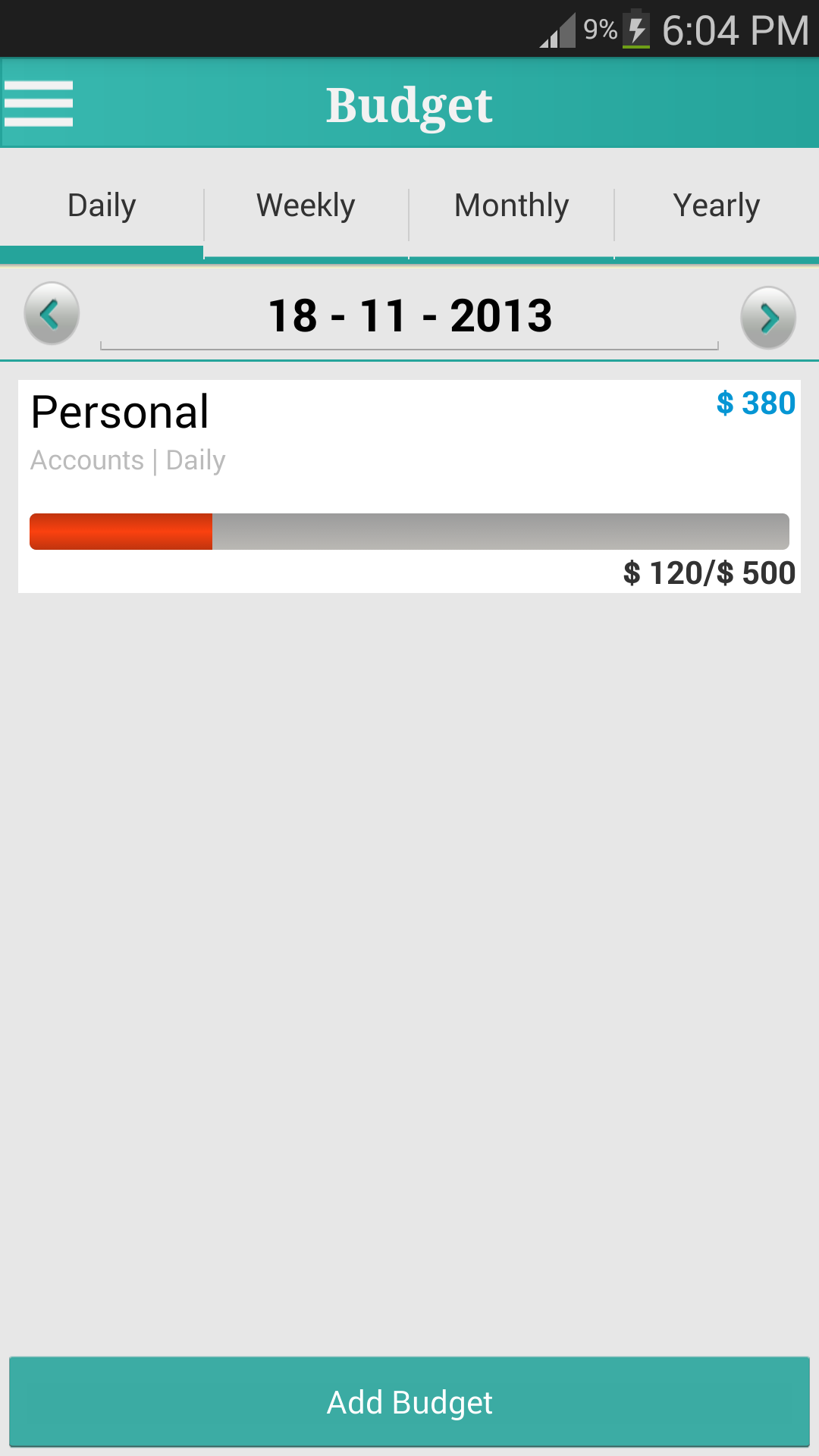Open the Personal budget card
Screen dimensions: 819x1456
tap(409, 485)
